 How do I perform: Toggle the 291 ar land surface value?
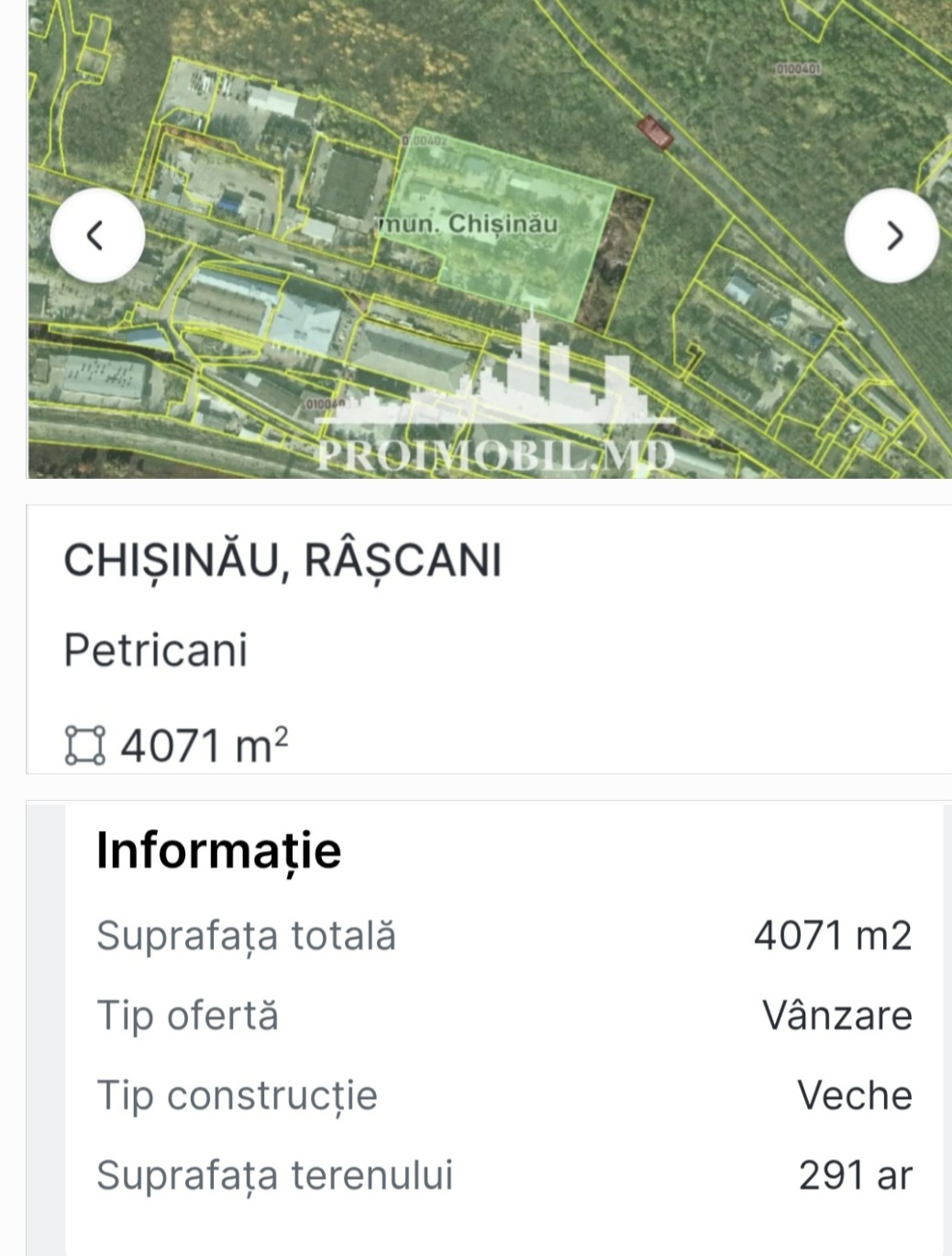pos(857,1173)
